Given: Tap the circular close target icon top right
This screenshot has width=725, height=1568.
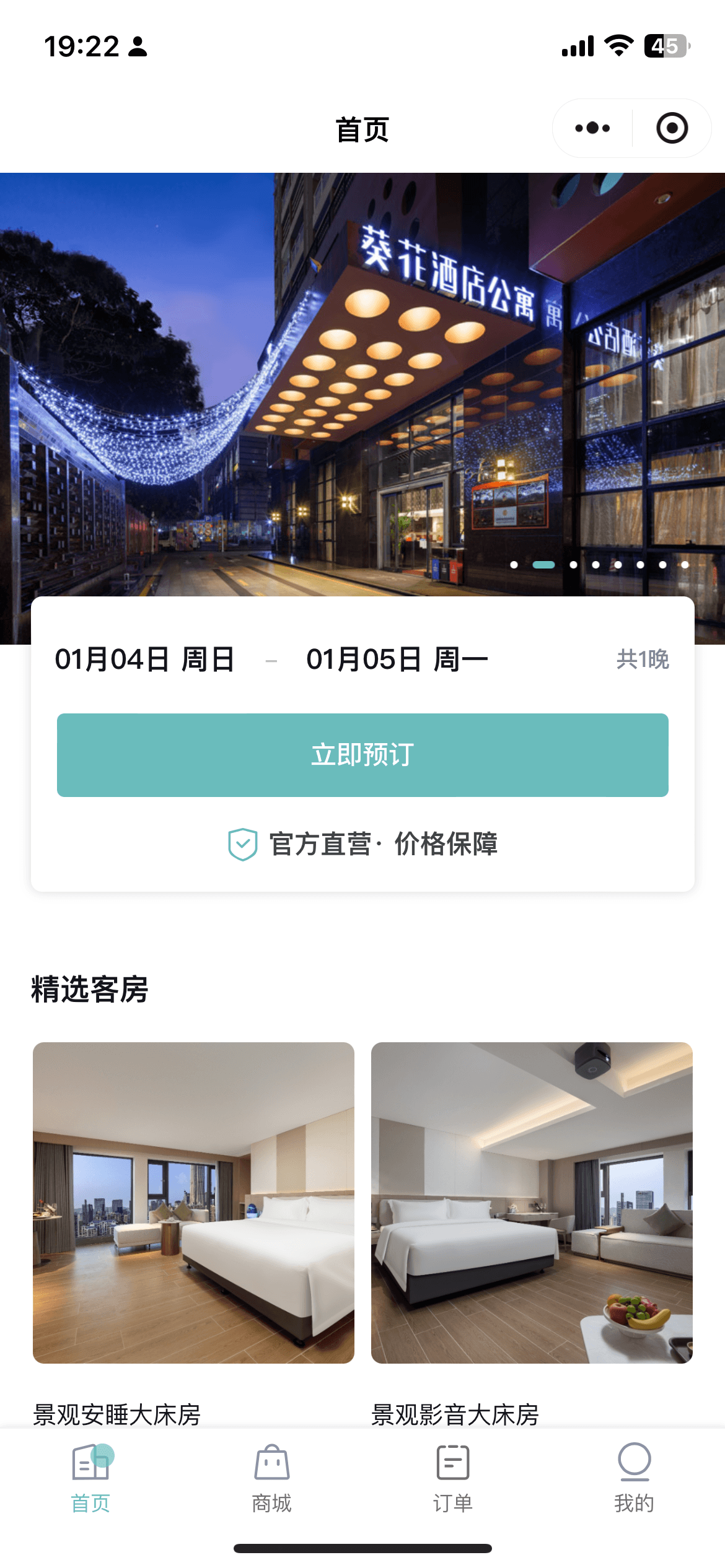Looking at the screenshot, I should point(671,128).
